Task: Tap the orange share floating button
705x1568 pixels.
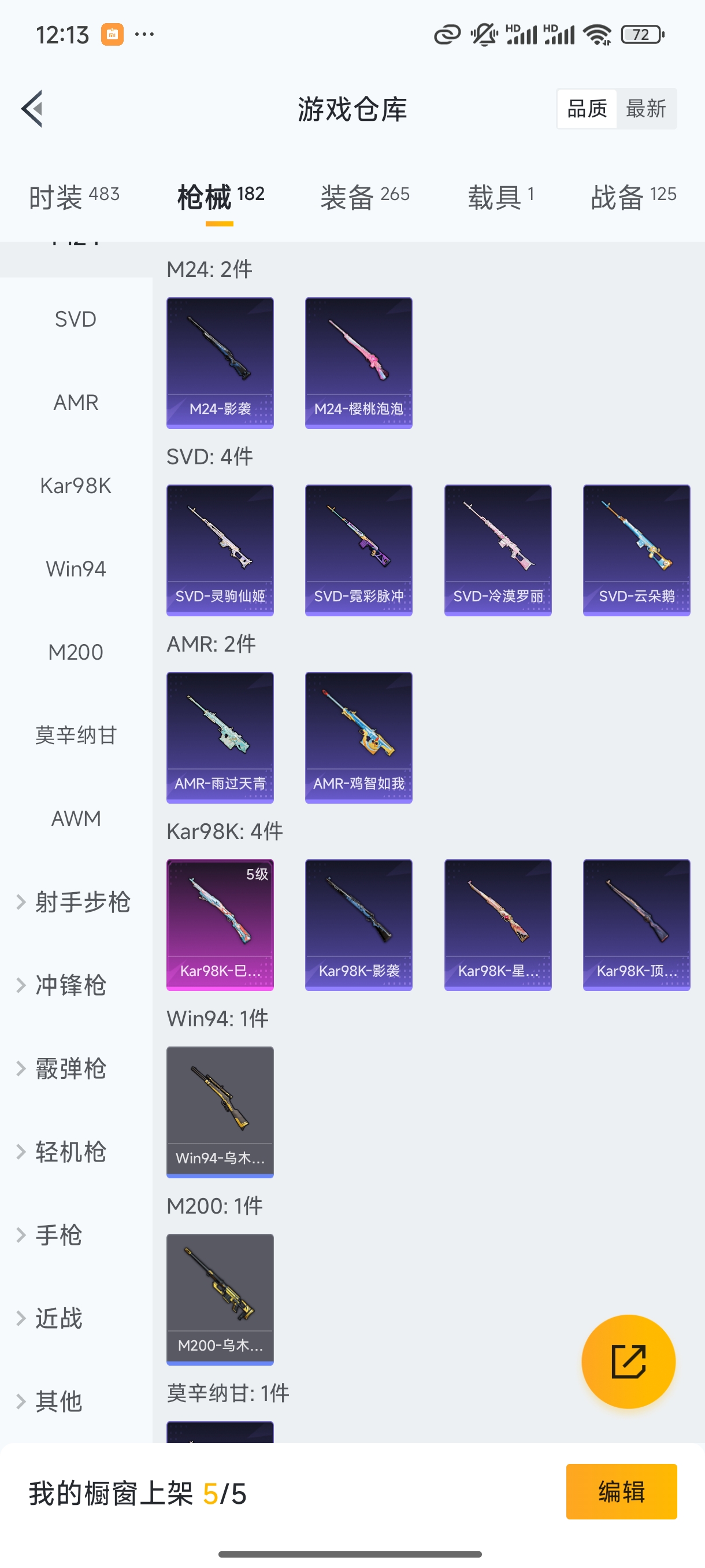Action: tap(628, 1361)
